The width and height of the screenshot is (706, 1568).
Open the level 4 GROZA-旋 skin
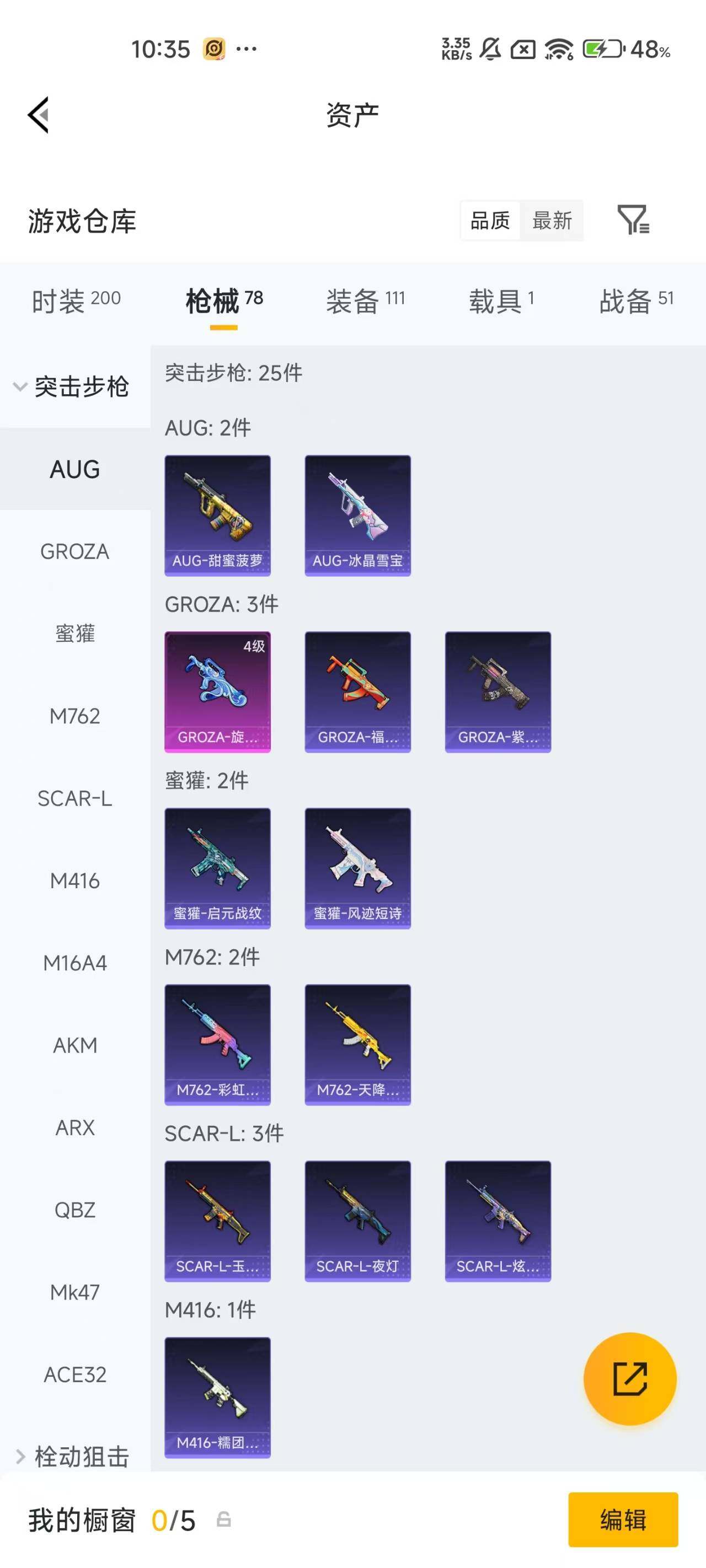(x=217, y=692)
